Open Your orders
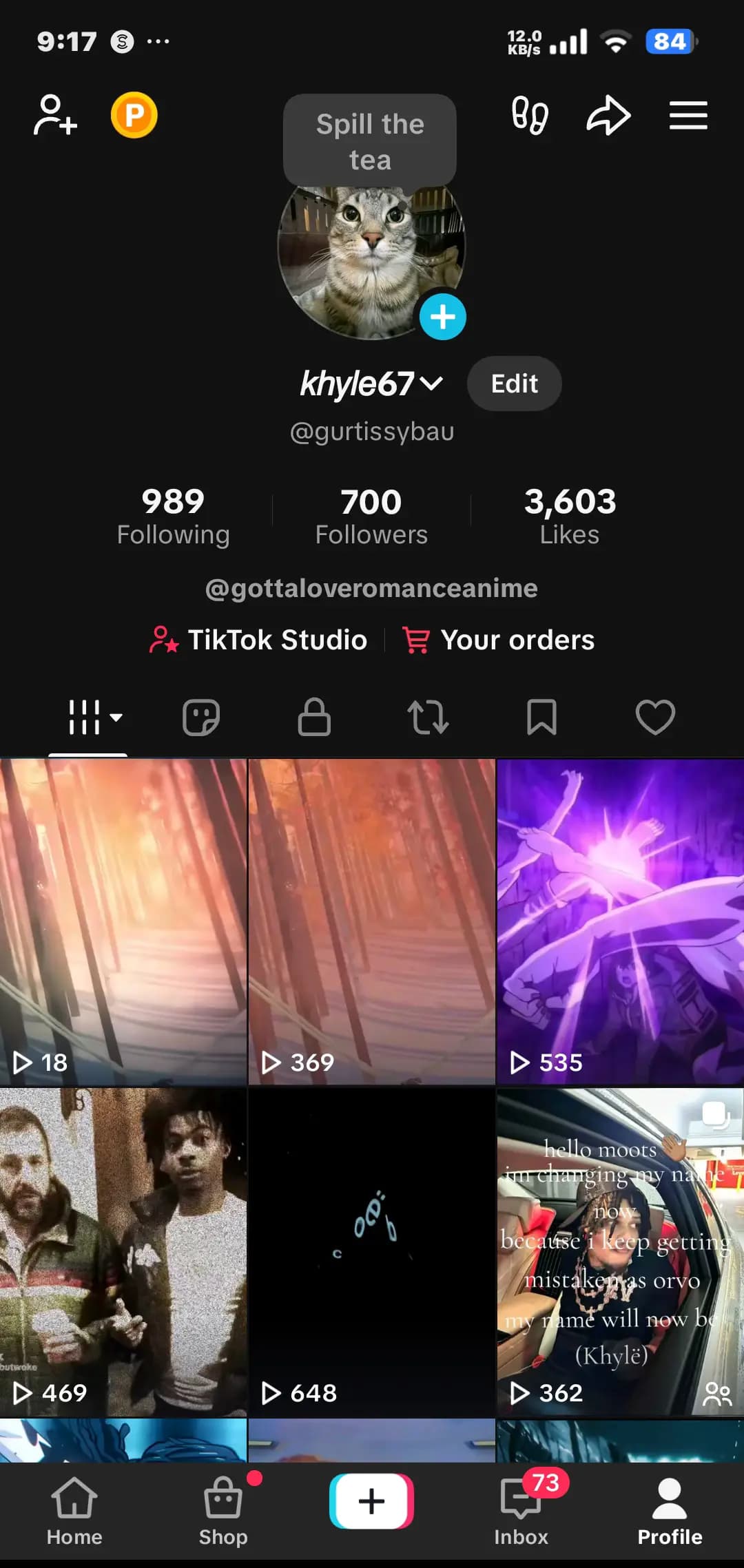The height and width of the screenshot is (1568, 744). tap(499, 640)
